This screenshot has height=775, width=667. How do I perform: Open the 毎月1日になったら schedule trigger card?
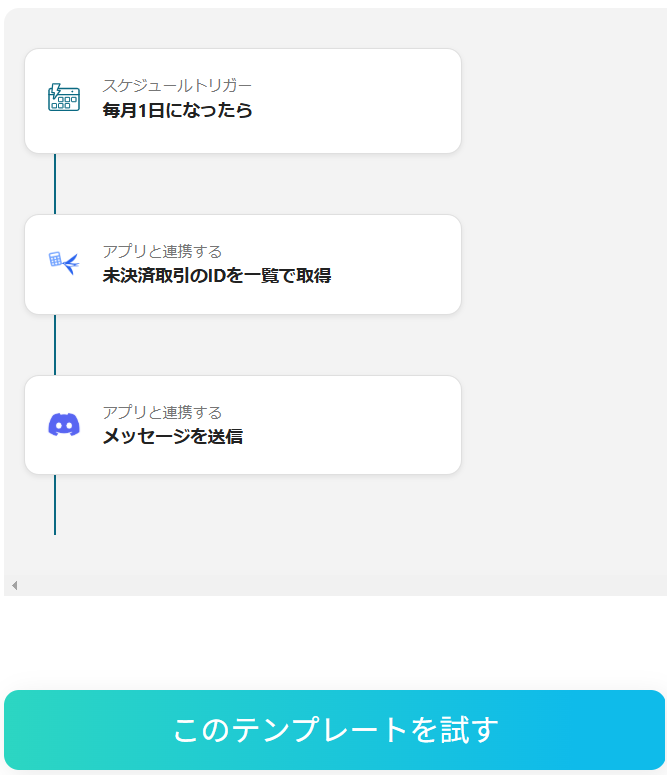(242, 101)
